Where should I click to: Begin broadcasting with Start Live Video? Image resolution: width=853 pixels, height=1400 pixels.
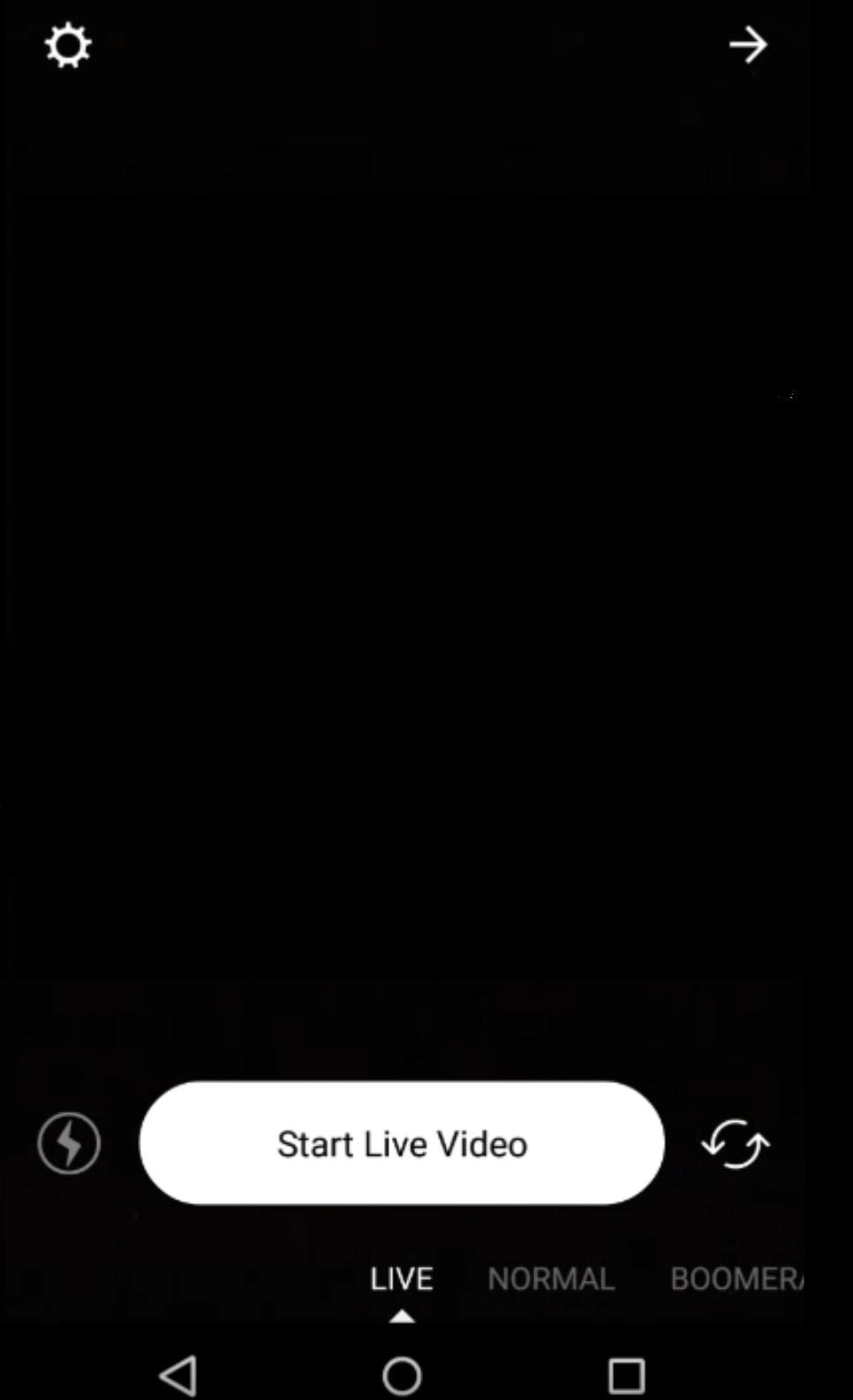point(402,1143)
